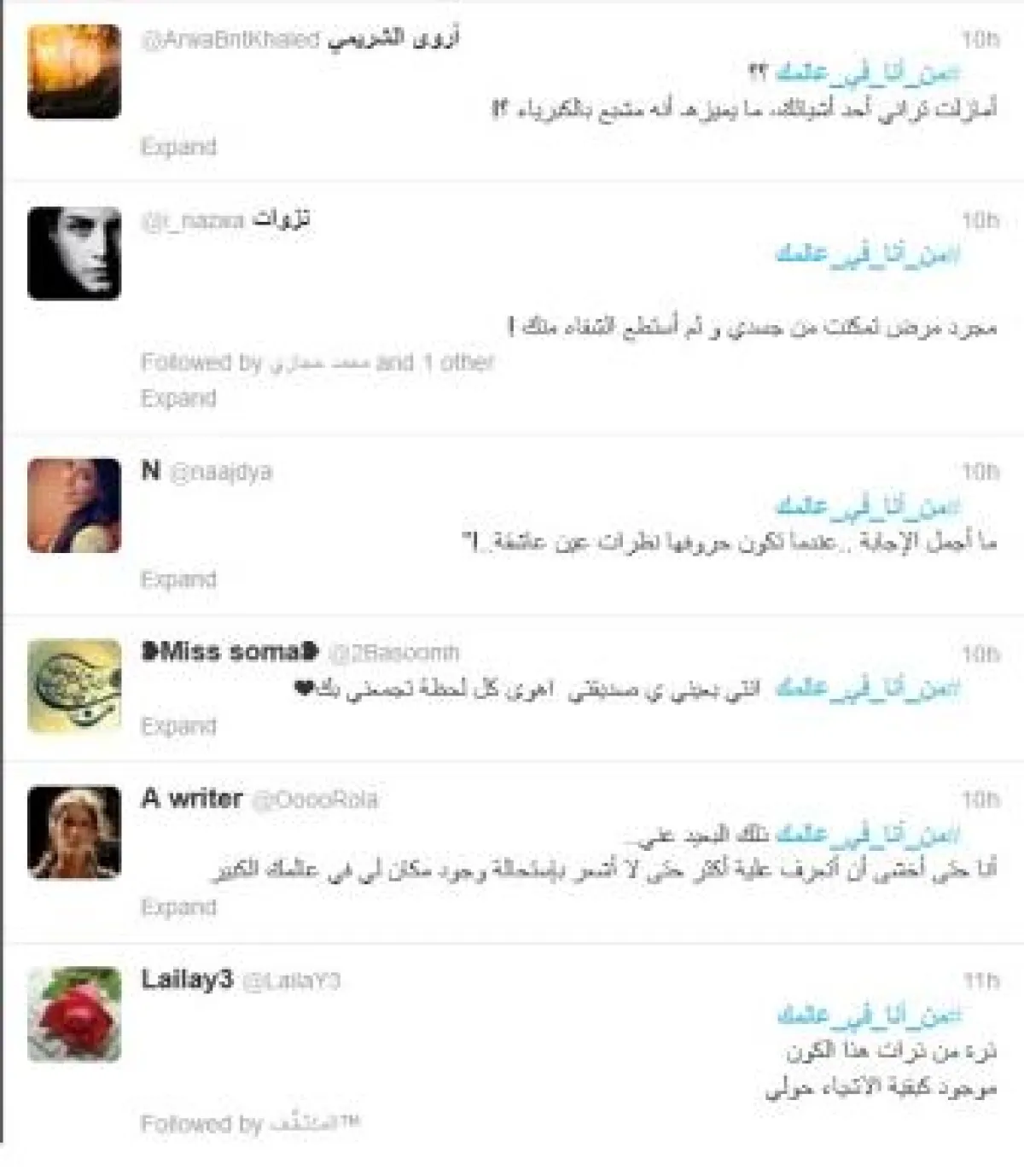Viewport: 1024px width, 1176px height.
Task: Tap the hashtag in the Miss soma tweet
Action: pos(868,688)
